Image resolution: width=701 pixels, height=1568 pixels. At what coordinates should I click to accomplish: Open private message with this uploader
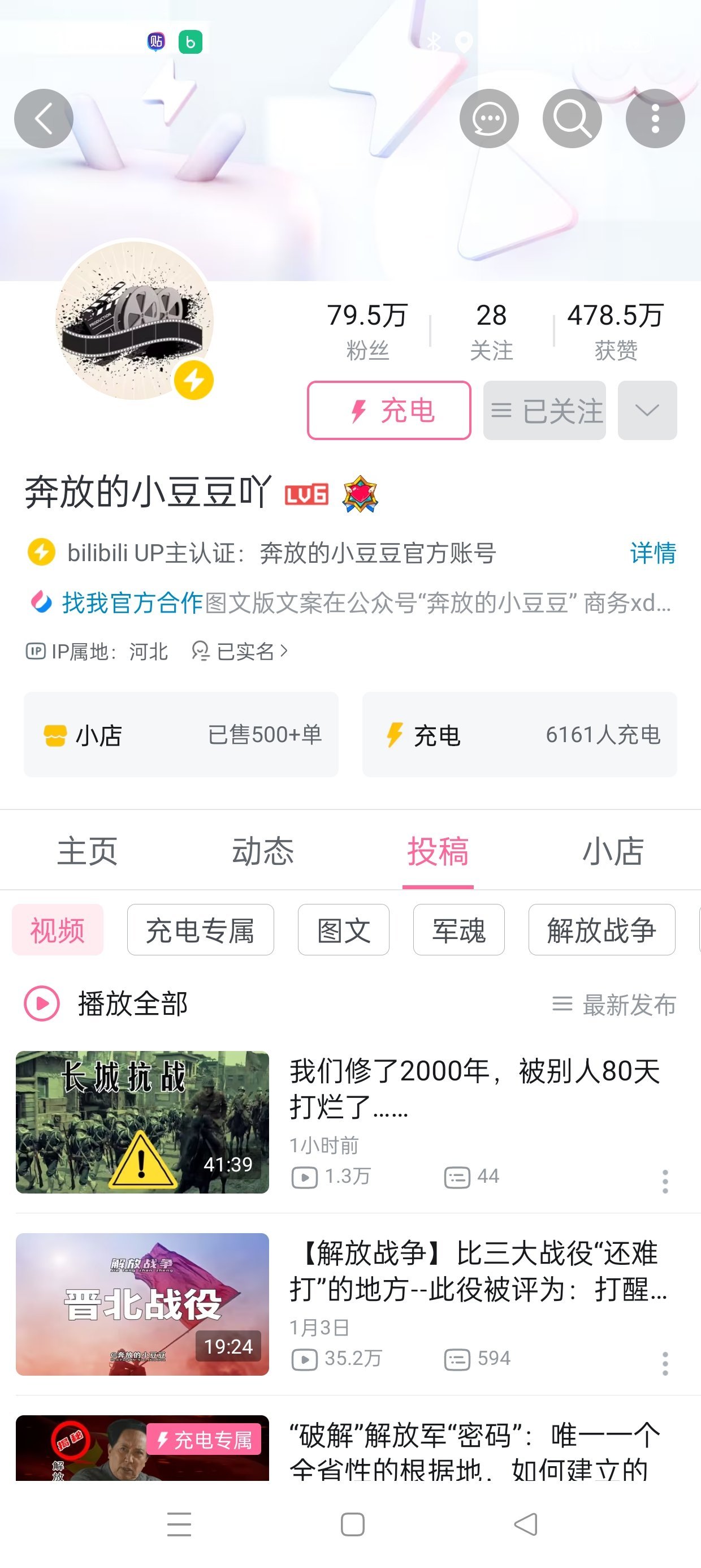488,119
